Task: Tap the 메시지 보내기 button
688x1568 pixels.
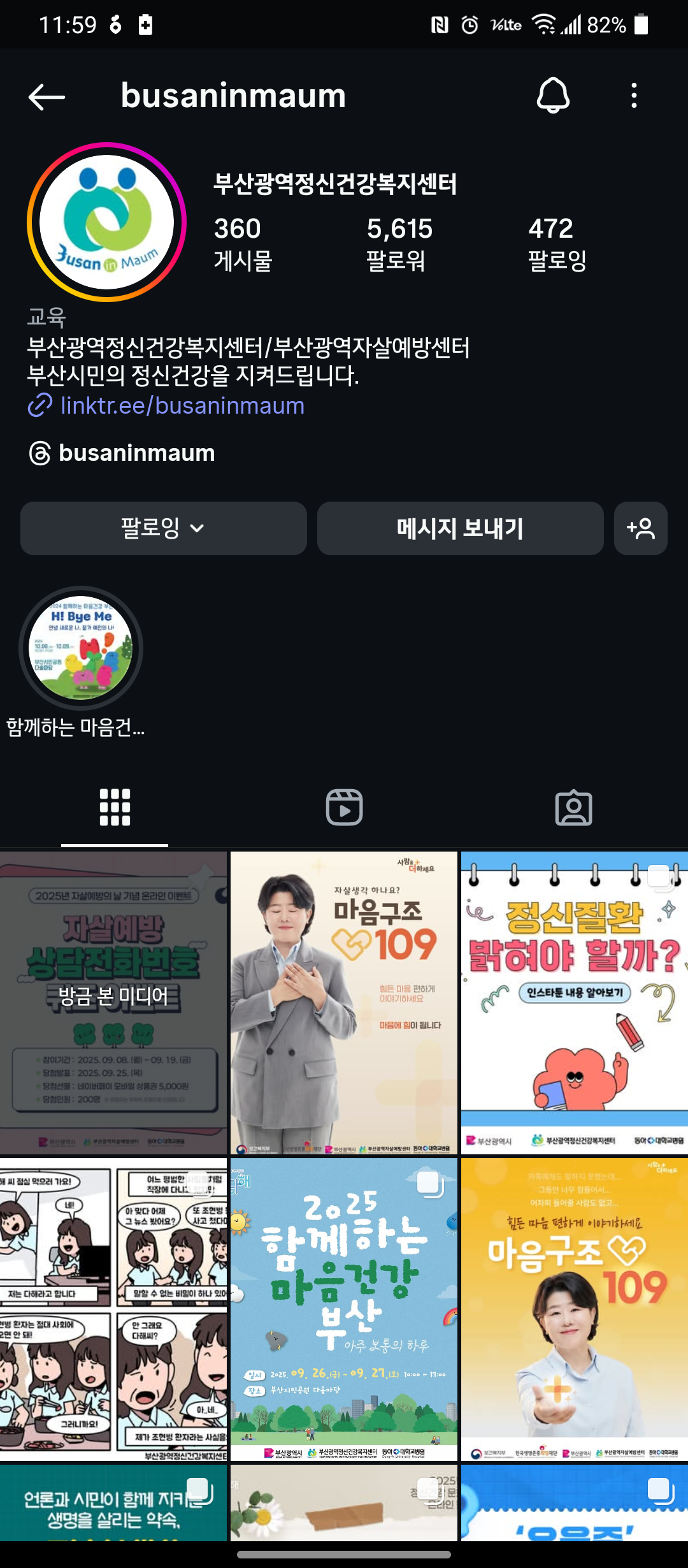Action: [x=460, y=528]
